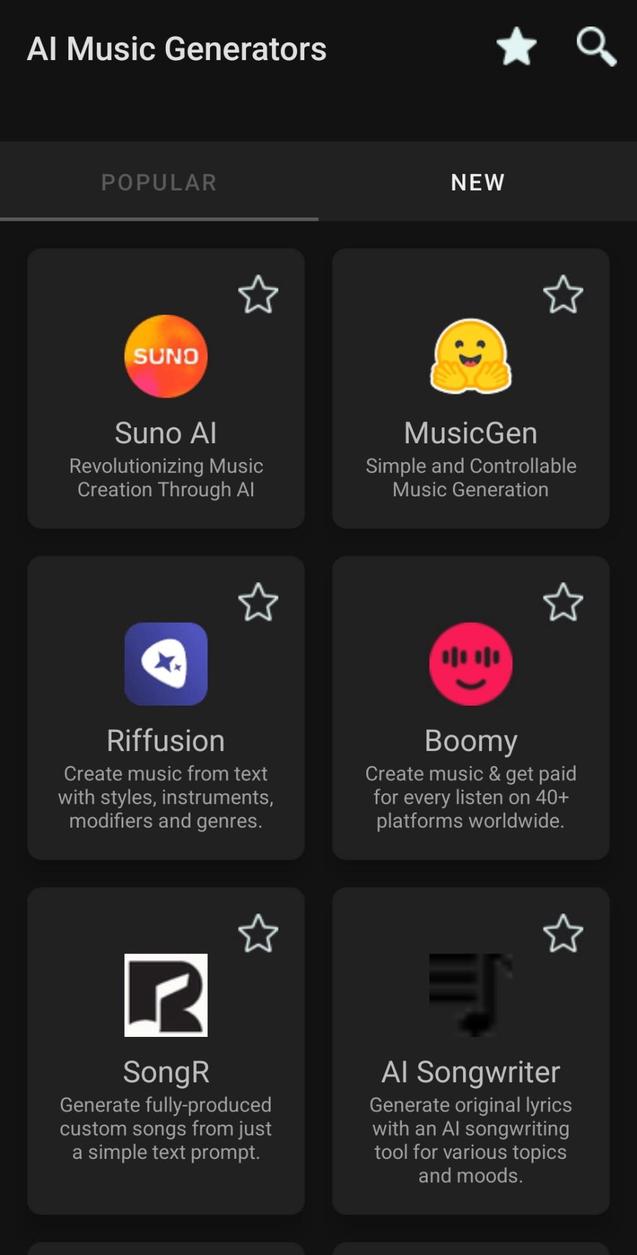The width and height of the screenshot is (637, 1255).
Task: Tap the star on SongR
Action: click(x=258, y=934)
